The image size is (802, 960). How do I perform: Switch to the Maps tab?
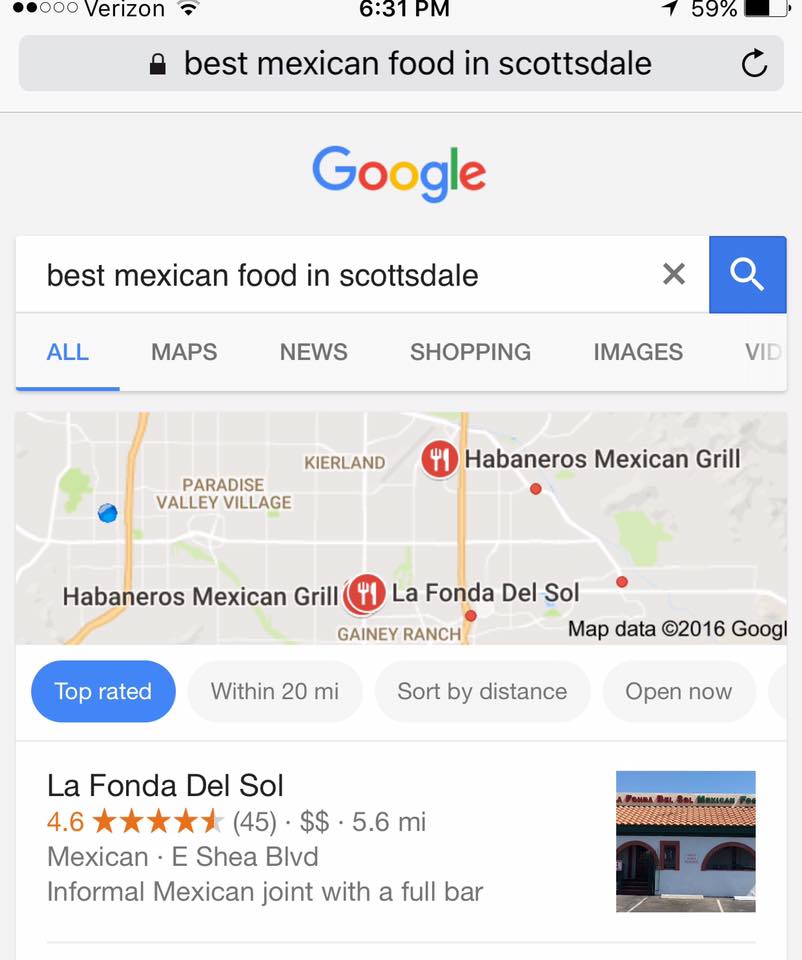click(x=184, y=352)
